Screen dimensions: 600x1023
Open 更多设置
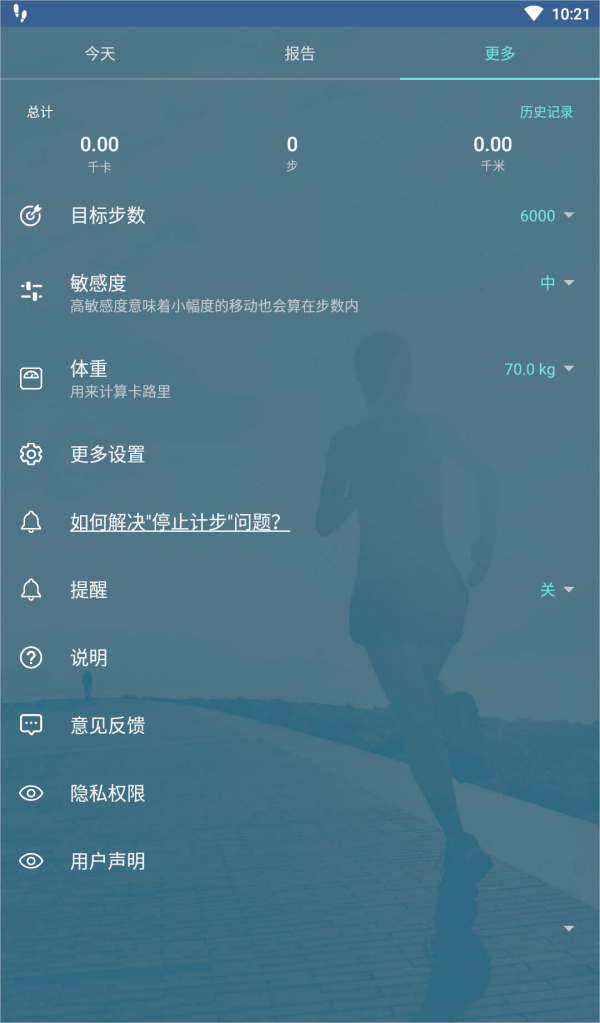pyautogui.click(x=108, y=454)
